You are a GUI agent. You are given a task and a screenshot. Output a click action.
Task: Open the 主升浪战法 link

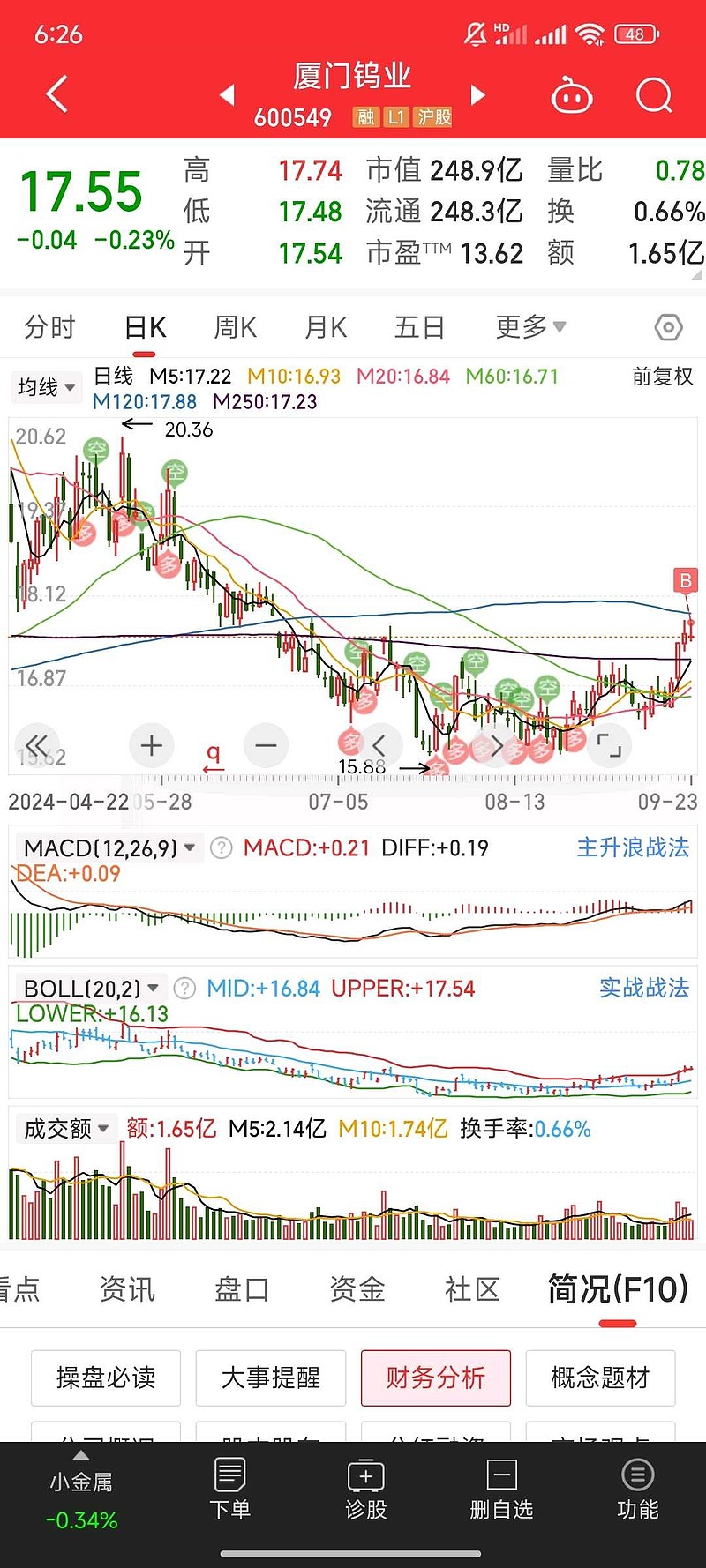pyautogui.click(x=633, y=847)
